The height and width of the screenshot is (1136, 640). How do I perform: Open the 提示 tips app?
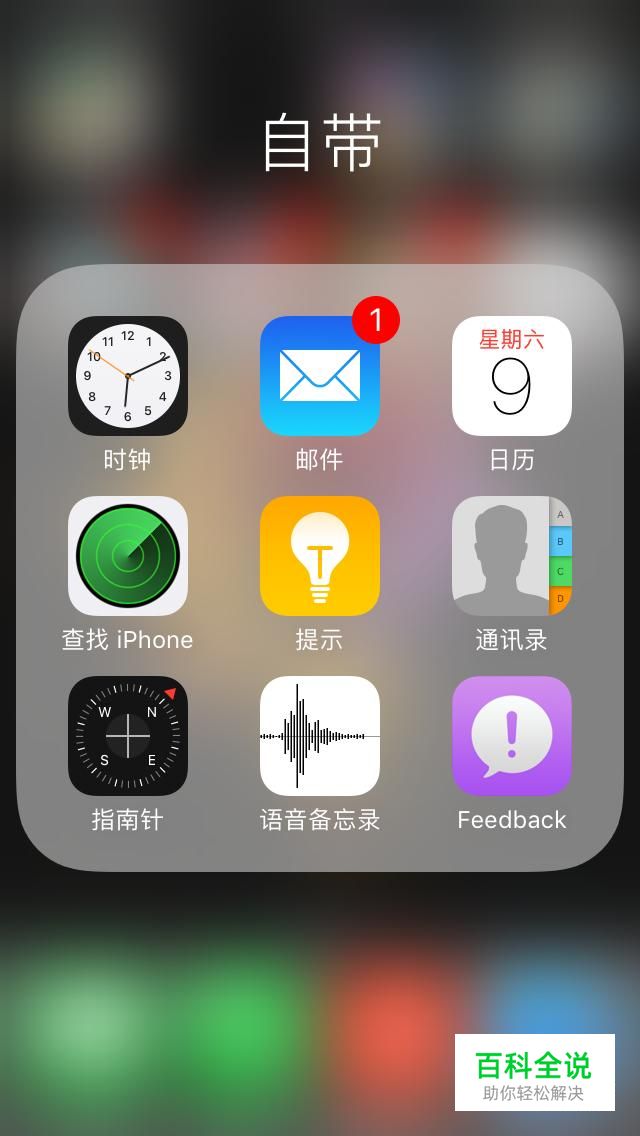click(320, 556)
